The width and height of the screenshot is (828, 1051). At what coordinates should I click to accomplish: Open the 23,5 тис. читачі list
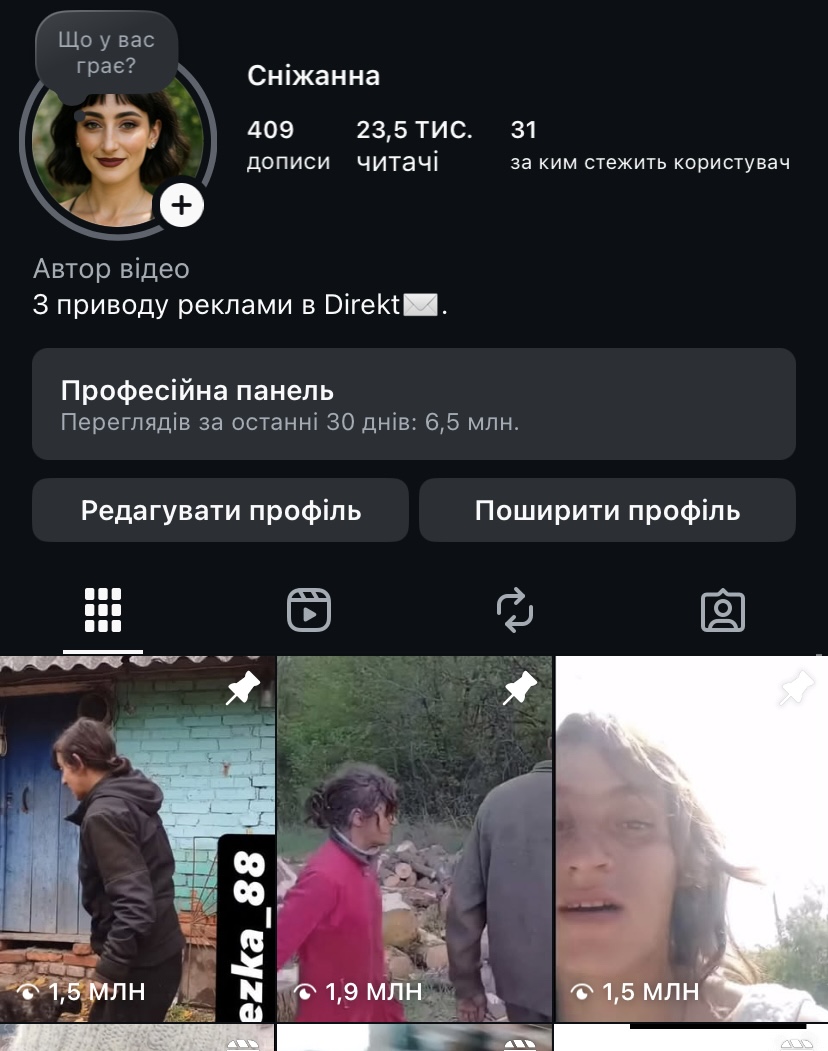[413, 145]
